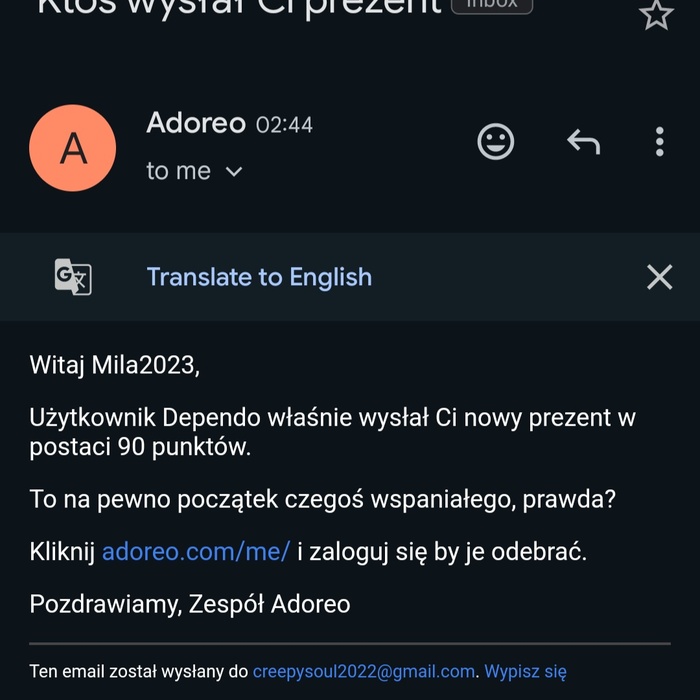Star this email from Adoreo

[x=656, y=14]
